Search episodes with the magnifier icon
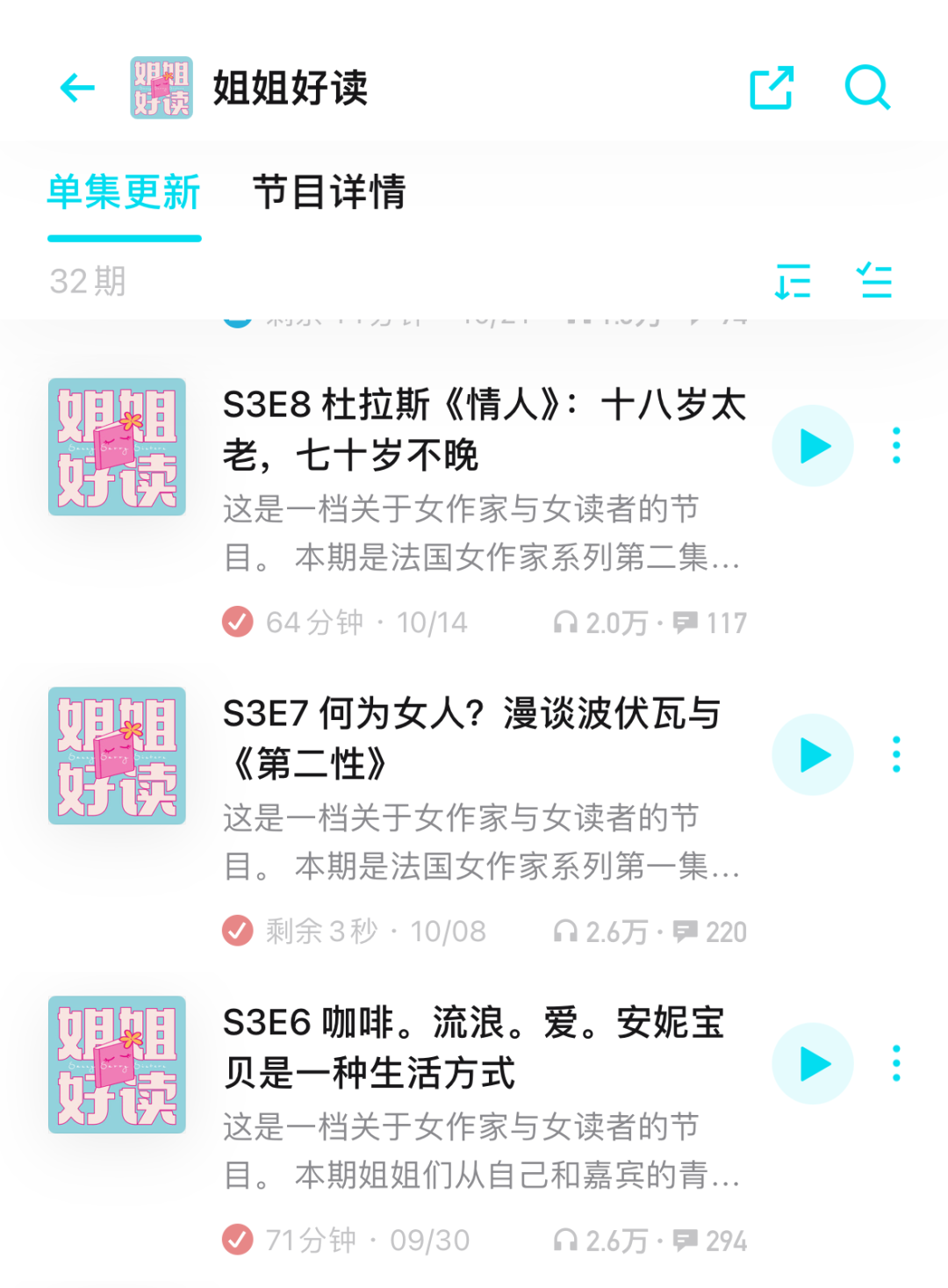This screenshot has width=948, height=1288. [x=867, y=88]
